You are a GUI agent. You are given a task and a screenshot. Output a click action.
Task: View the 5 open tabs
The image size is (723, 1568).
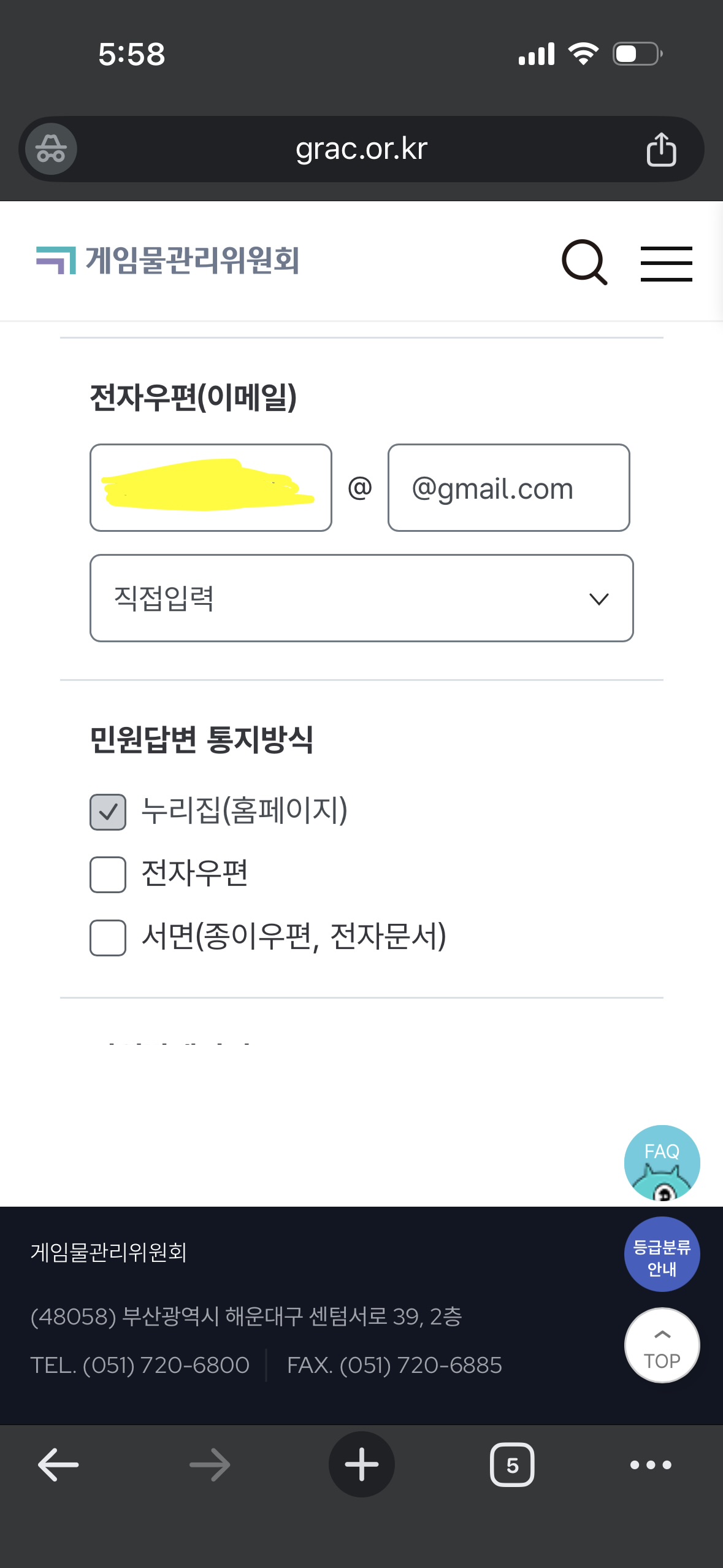point(512,1465)
